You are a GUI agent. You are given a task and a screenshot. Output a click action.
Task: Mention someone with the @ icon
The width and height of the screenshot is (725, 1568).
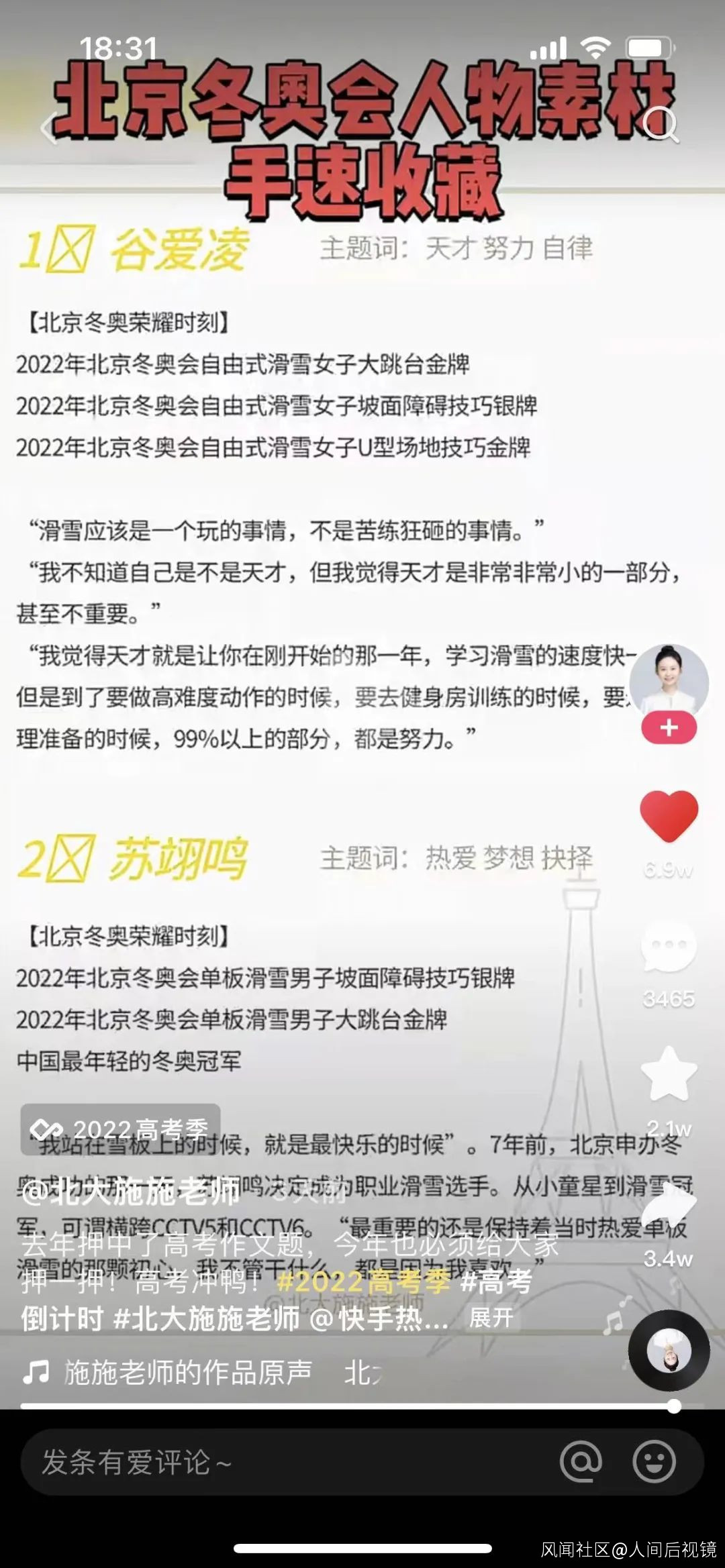(x=581, y=1461)
